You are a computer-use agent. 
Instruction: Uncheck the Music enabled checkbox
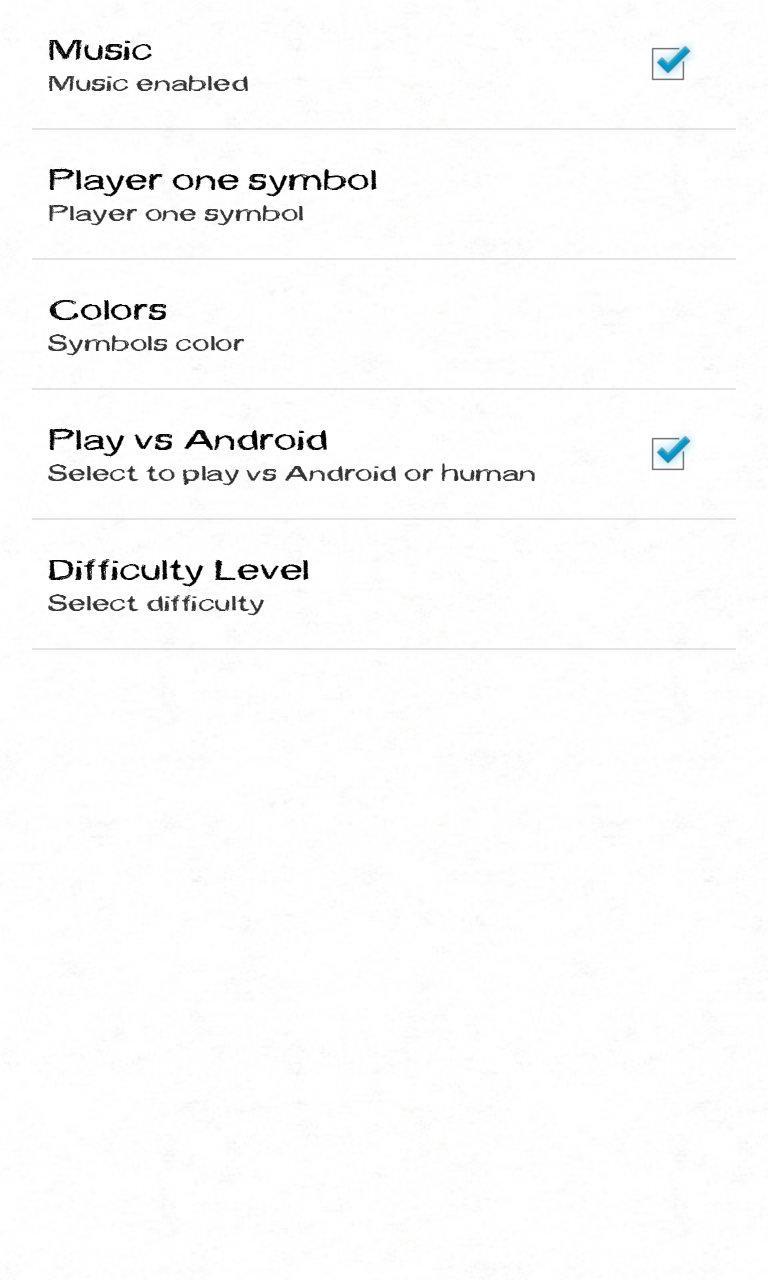point(668,64)
